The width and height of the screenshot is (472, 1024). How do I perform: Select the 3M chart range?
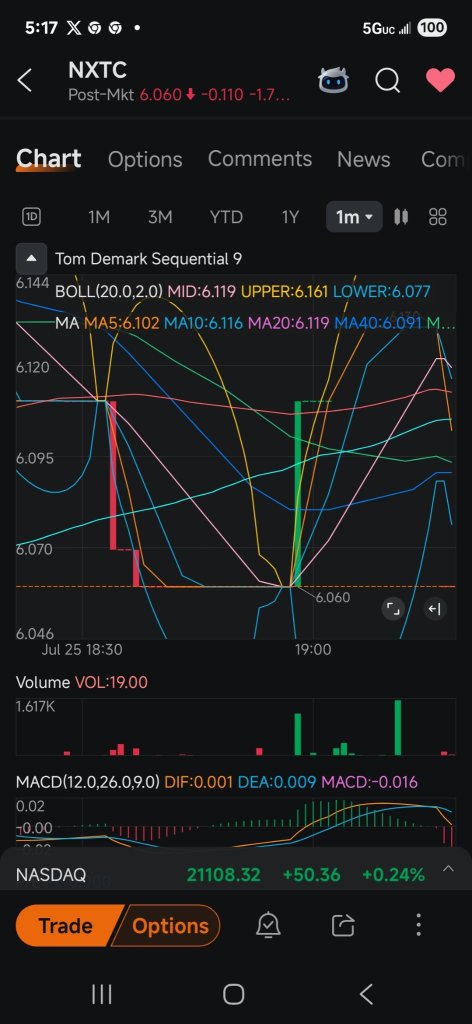tap(160, 217)
